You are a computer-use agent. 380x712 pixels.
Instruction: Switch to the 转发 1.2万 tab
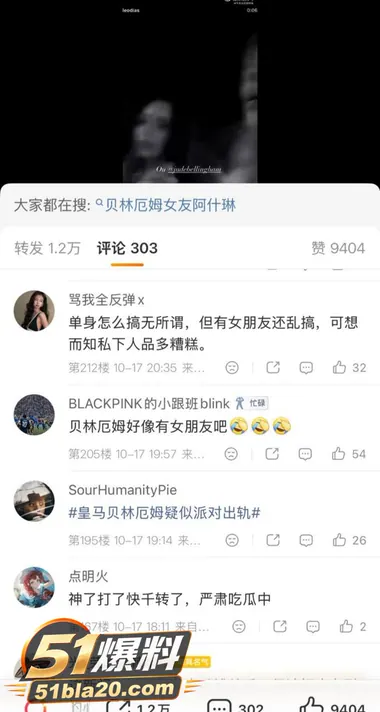[47, 248]
